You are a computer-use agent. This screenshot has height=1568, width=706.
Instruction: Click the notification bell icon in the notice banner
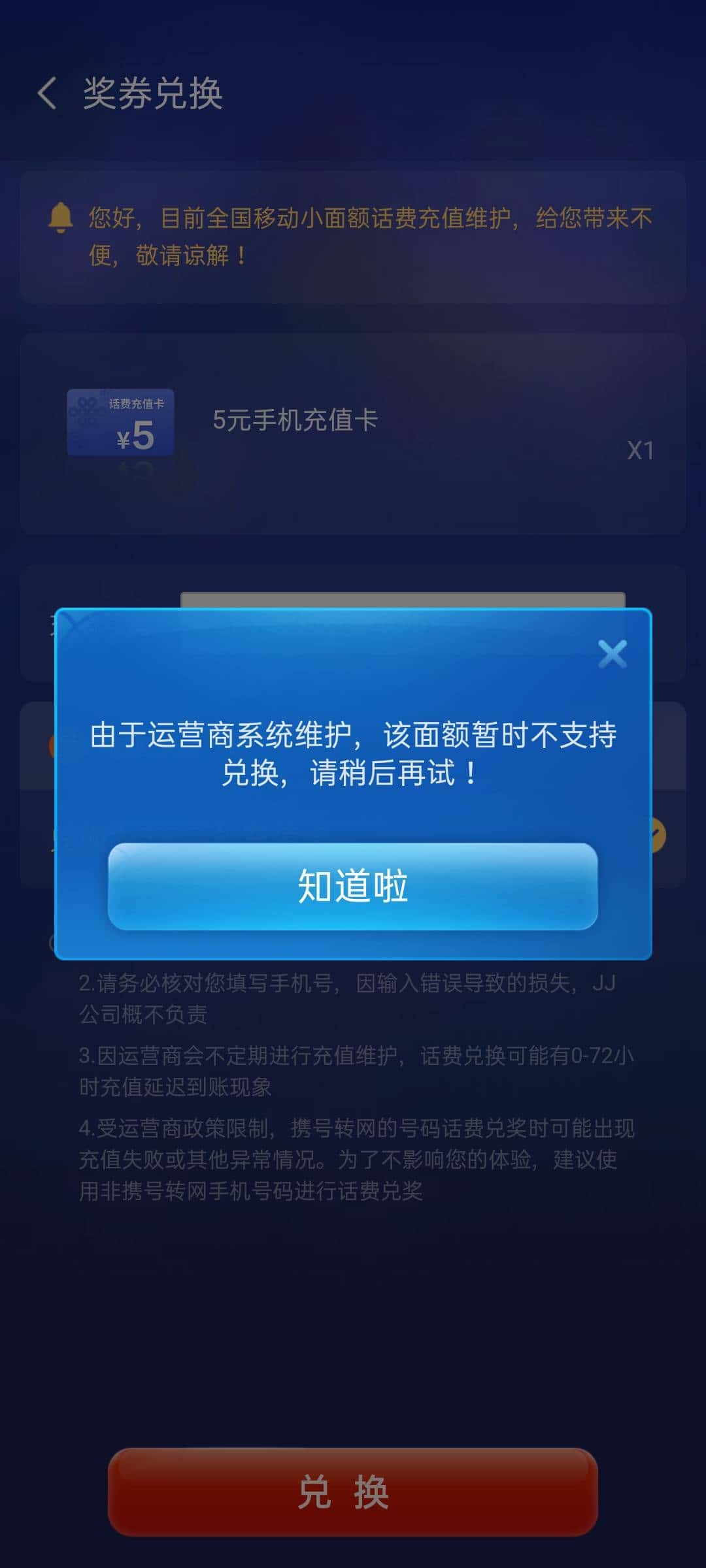[x=60, y=218]
